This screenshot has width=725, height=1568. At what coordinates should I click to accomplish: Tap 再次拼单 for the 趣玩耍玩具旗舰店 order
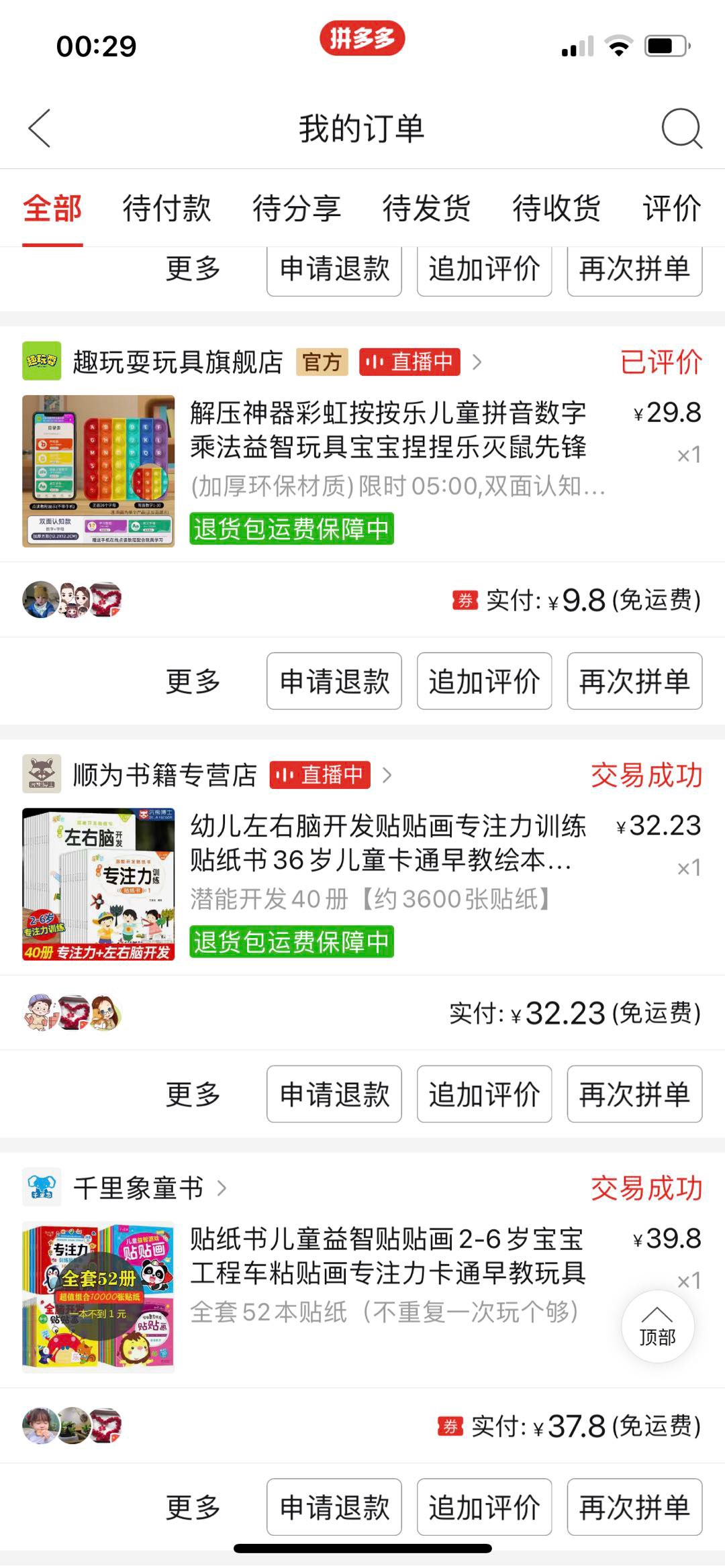tap(634, 681)
